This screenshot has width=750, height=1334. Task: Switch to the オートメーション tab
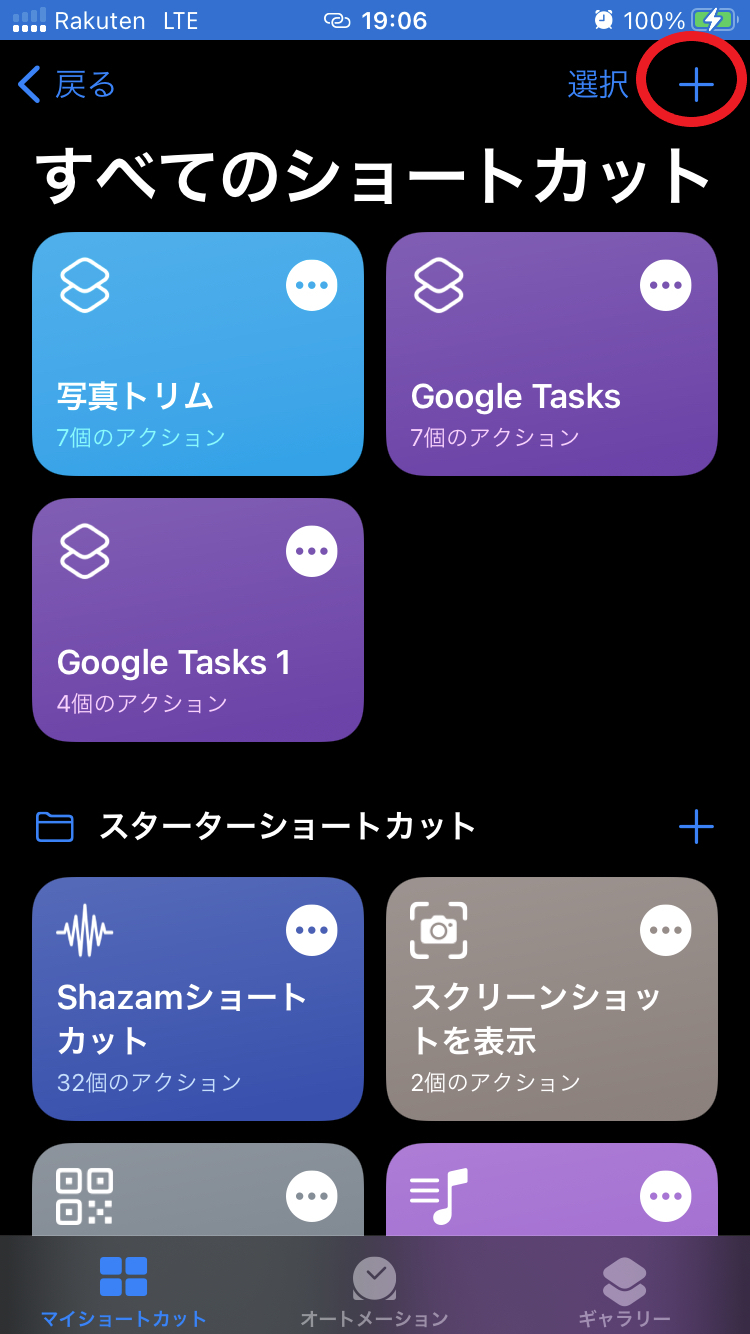(374, 1290)
